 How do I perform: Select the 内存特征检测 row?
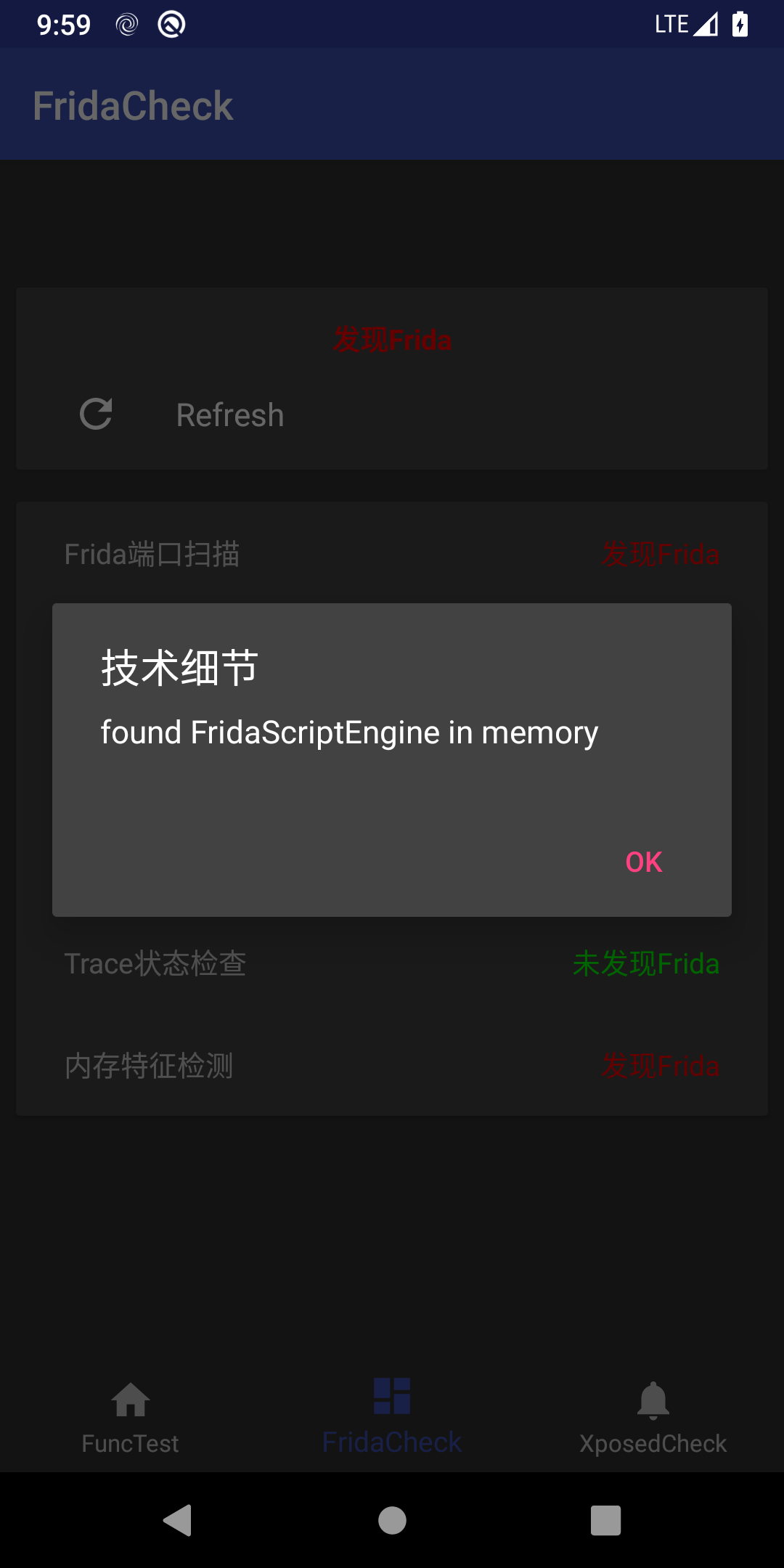coord(148,1066)
